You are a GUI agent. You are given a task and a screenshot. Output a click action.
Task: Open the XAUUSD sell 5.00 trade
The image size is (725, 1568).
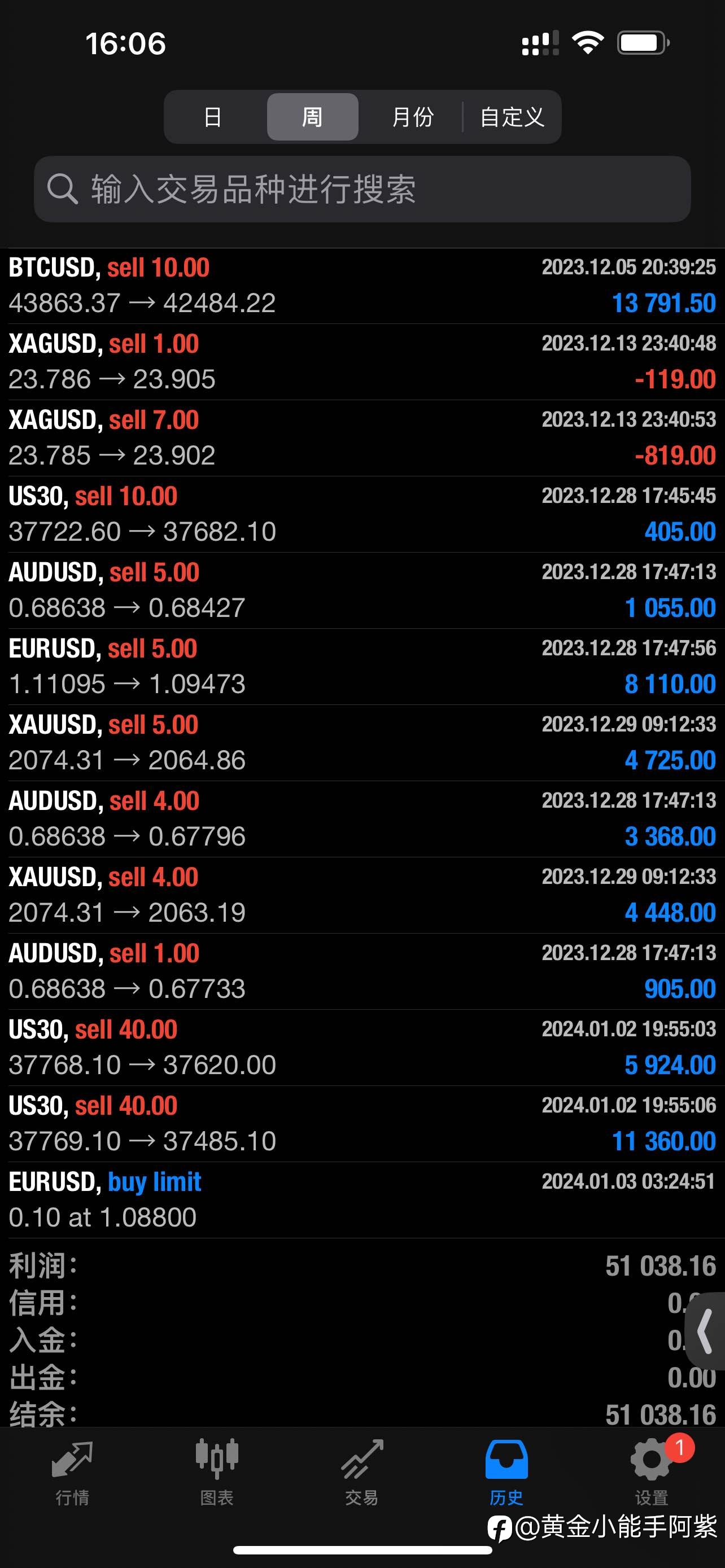362,743
